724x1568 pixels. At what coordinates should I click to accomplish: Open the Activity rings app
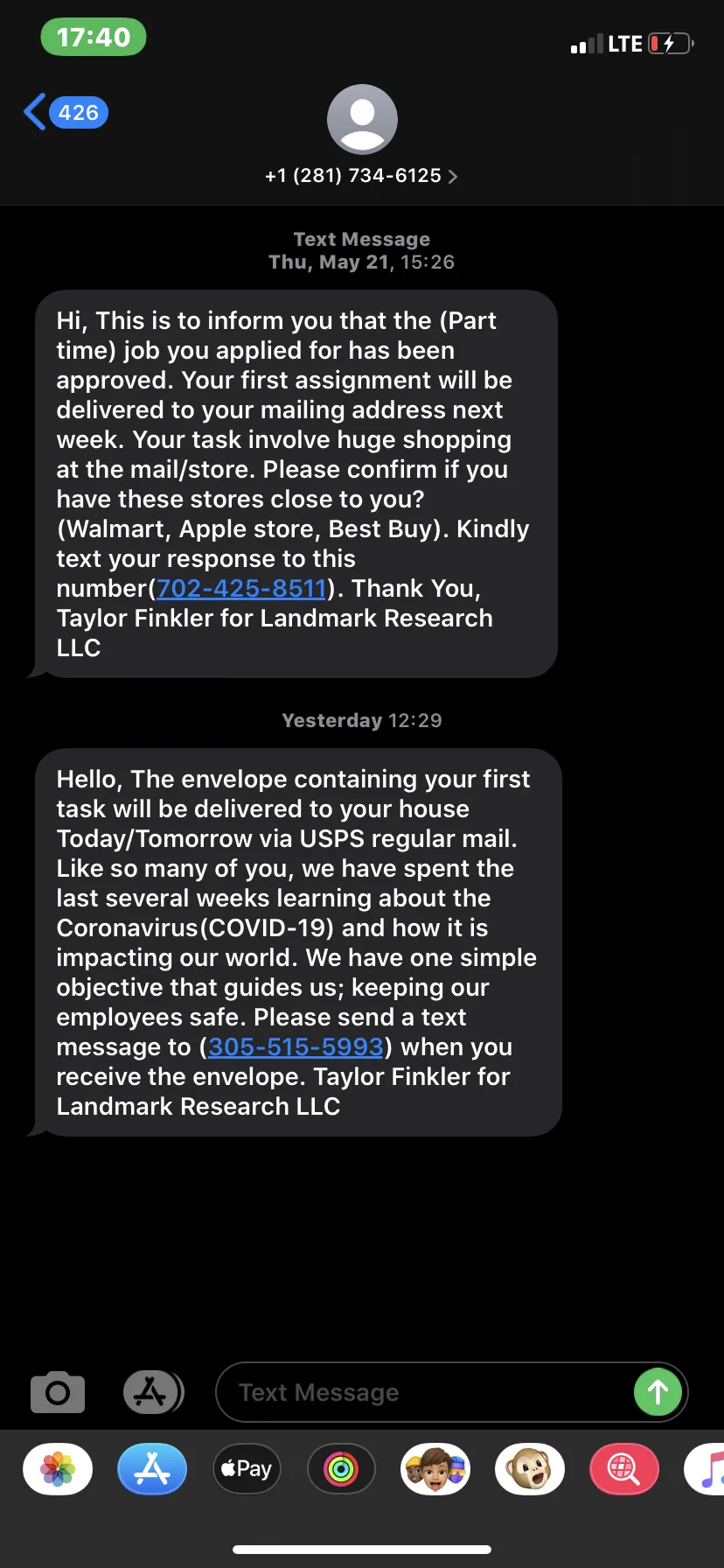tap(341, 1469)
